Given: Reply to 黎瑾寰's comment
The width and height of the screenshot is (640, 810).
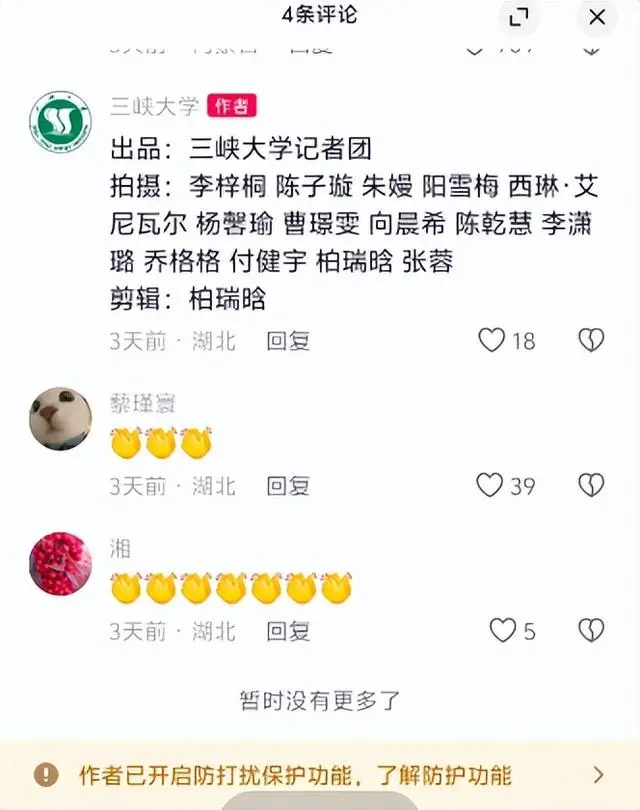Looking at the screenshot, I should (x=288, y=486).
